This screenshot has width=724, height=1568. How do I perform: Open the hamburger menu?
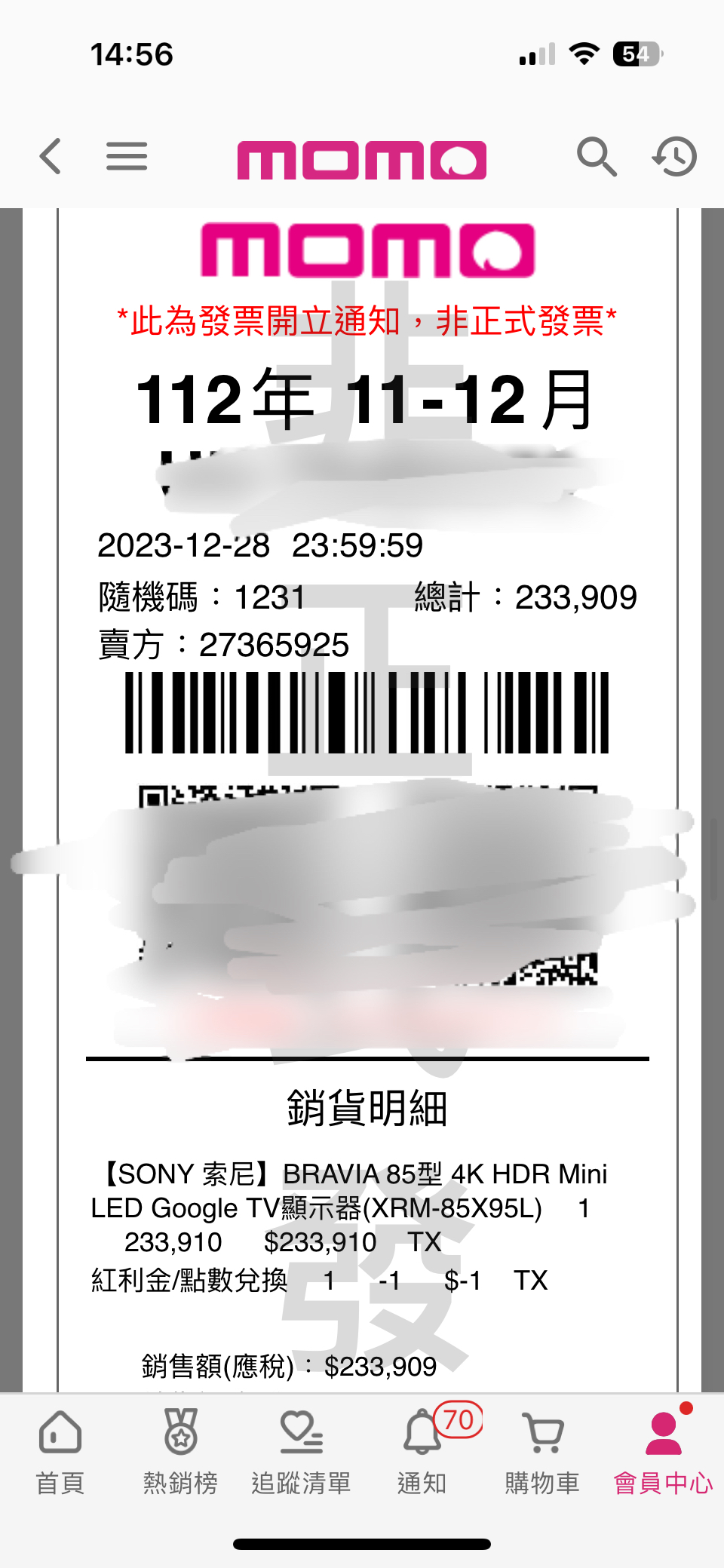click(x=127, y=157)
